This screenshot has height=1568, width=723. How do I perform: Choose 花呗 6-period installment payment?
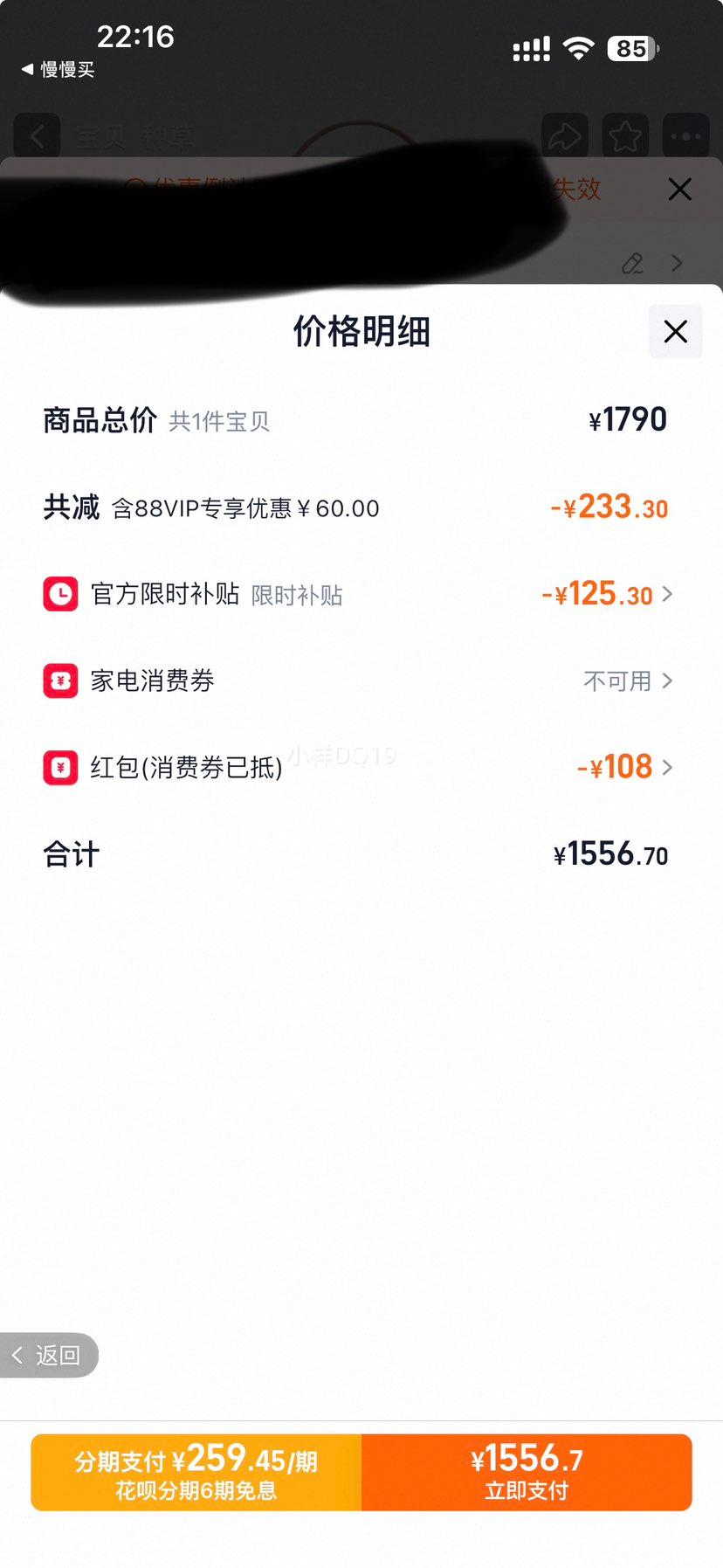pyautogui.click(x=196, y=1472)
